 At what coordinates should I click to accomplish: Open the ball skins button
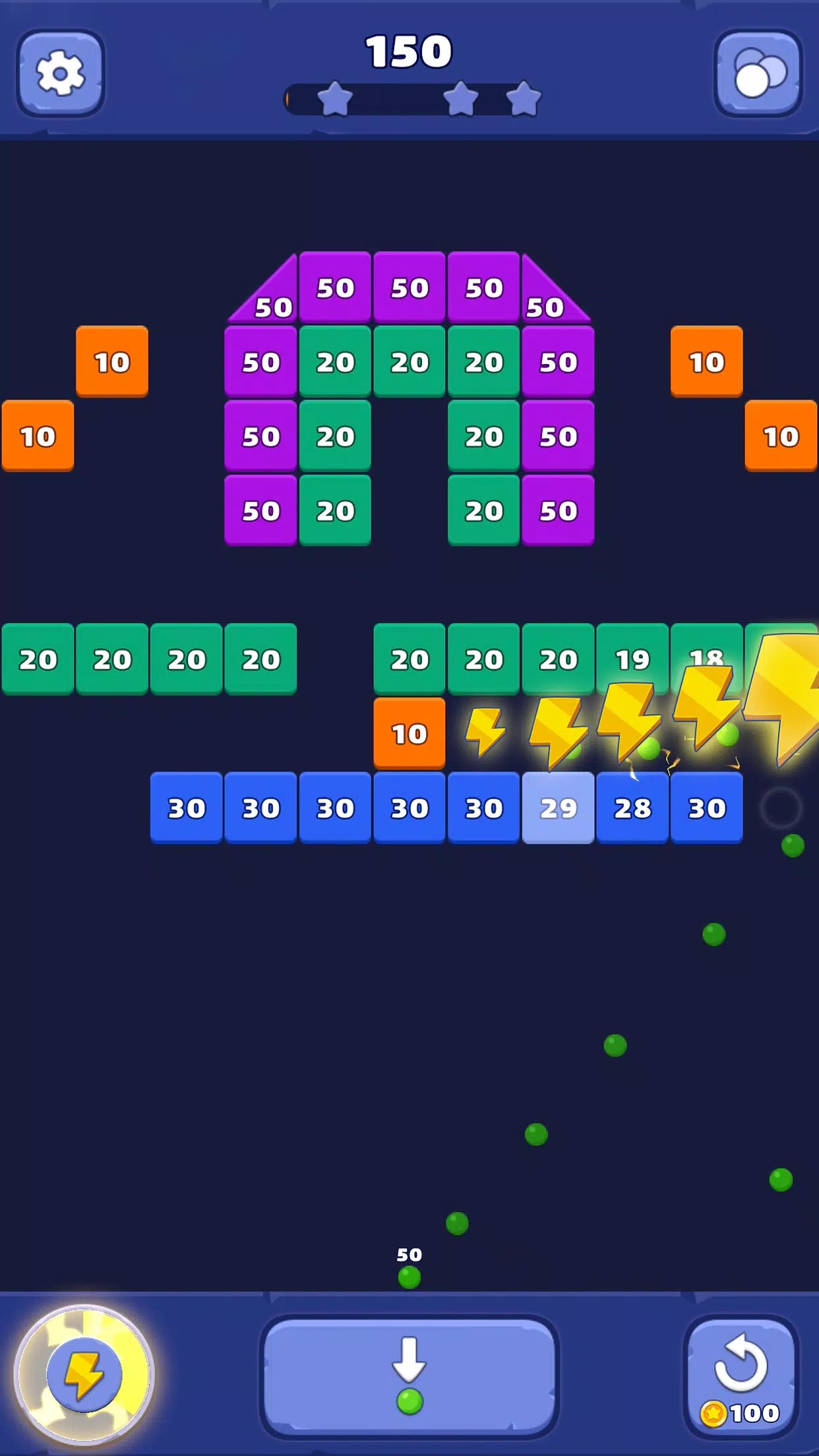pyautogui.click(x=758, y=73)
